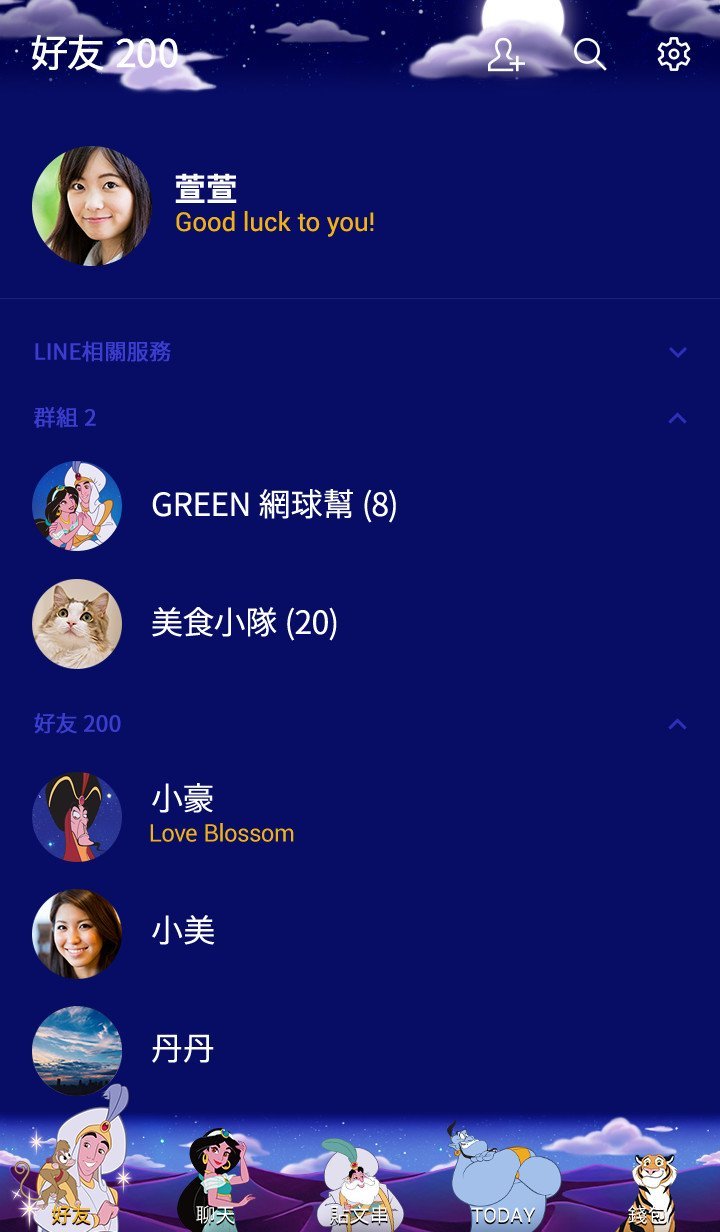The image size is (720, 1232).
Task: Collapse the 群組 2 section
Action: click(x=677, y=418)
